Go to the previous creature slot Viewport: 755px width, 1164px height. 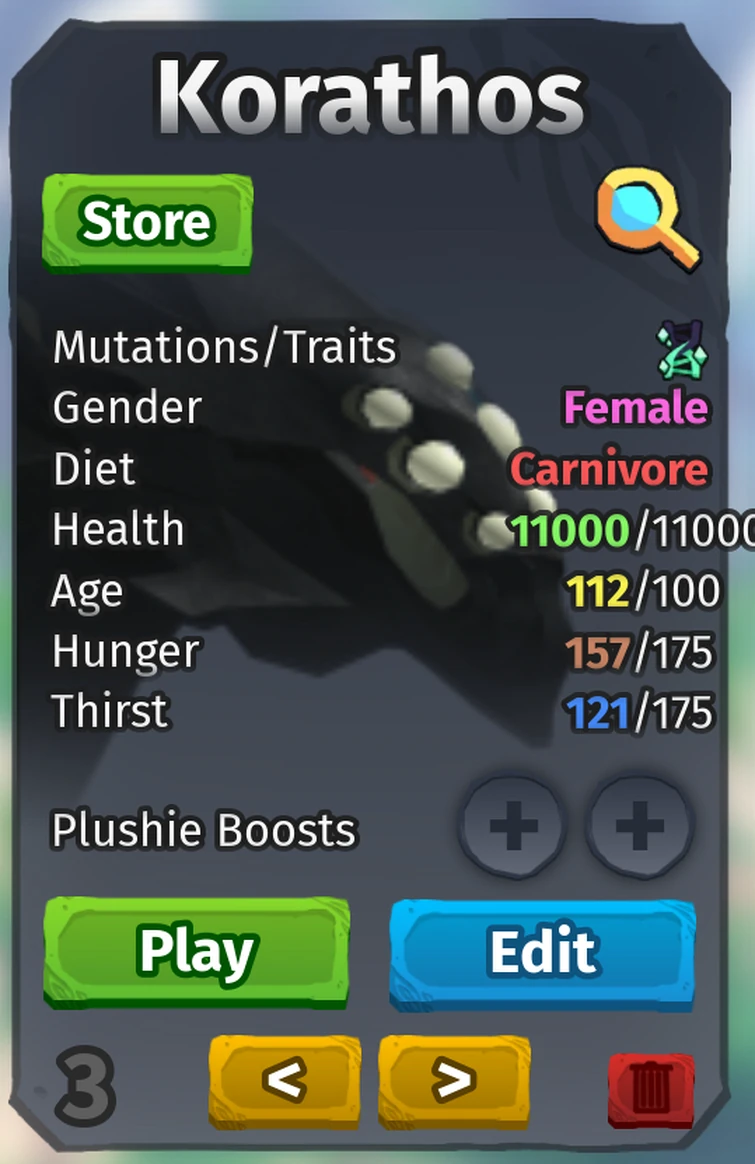pos(284,1080)
